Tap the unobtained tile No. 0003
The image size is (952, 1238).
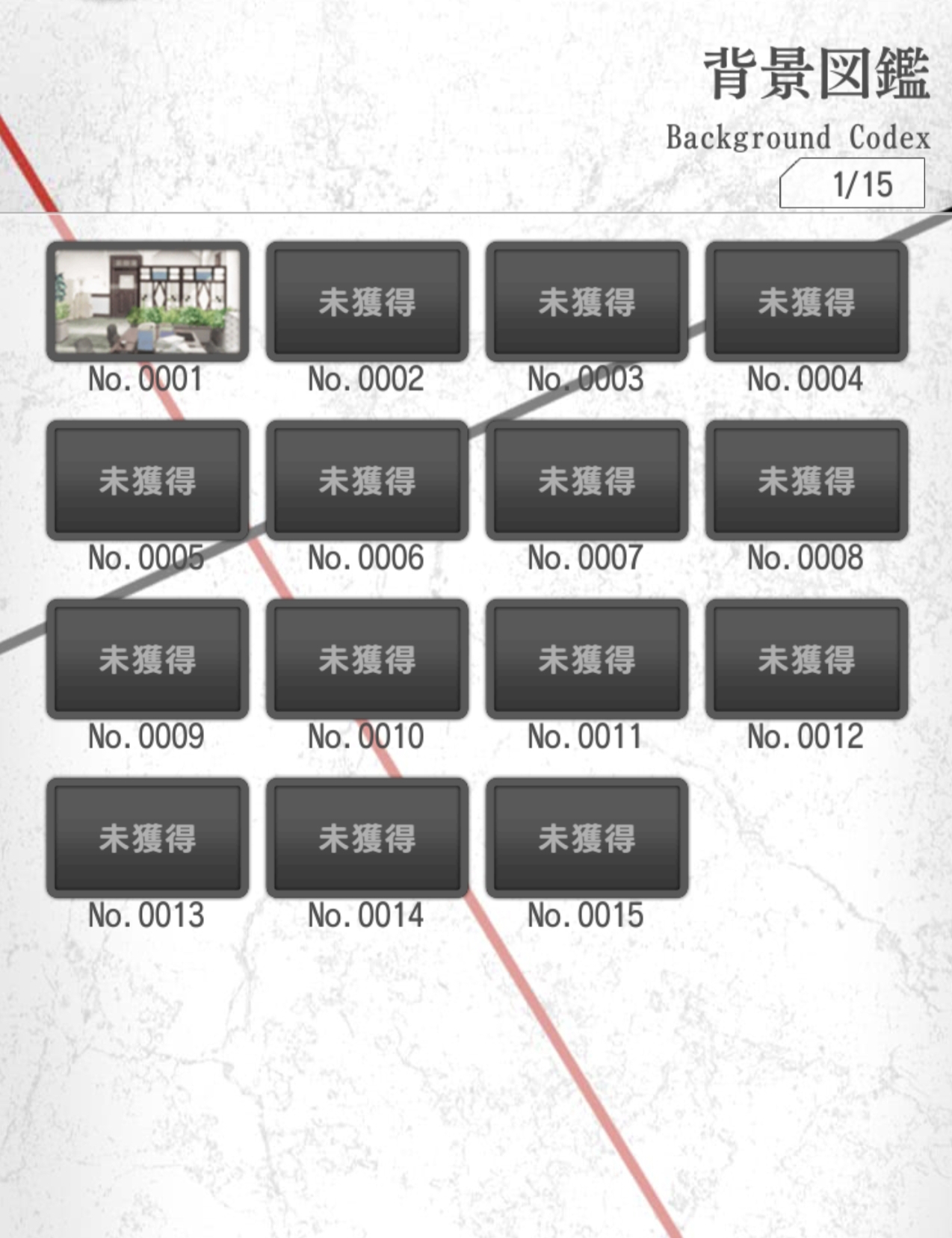[x=587, y=302]
